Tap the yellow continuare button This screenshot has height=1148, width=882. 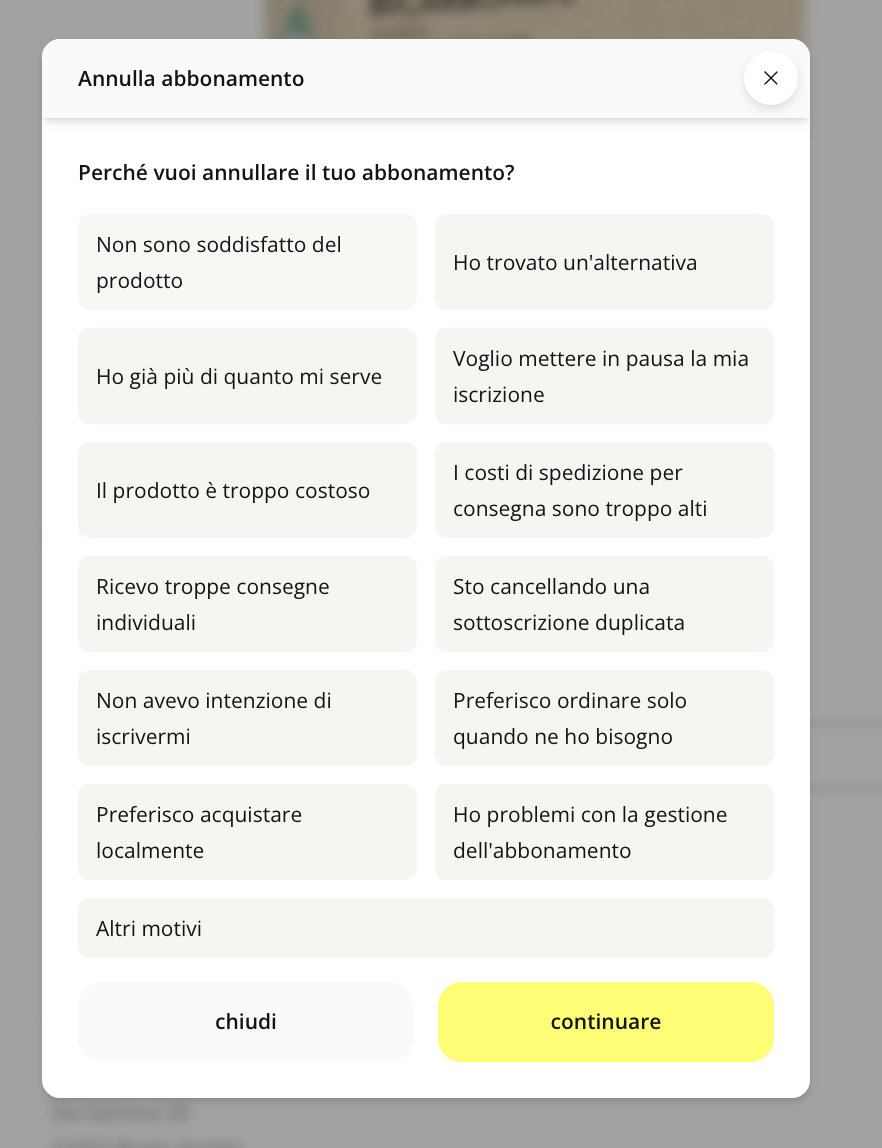(x=605, y=1022)
